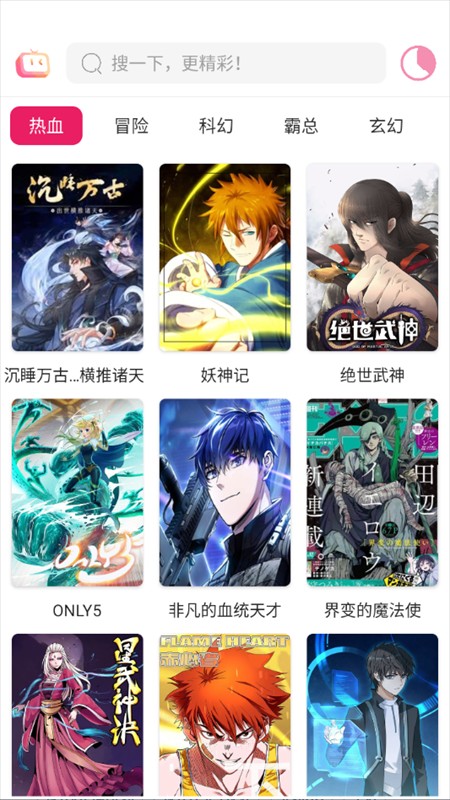
Task: Switch to the 科幻 tab
Action: click(216, 126)
